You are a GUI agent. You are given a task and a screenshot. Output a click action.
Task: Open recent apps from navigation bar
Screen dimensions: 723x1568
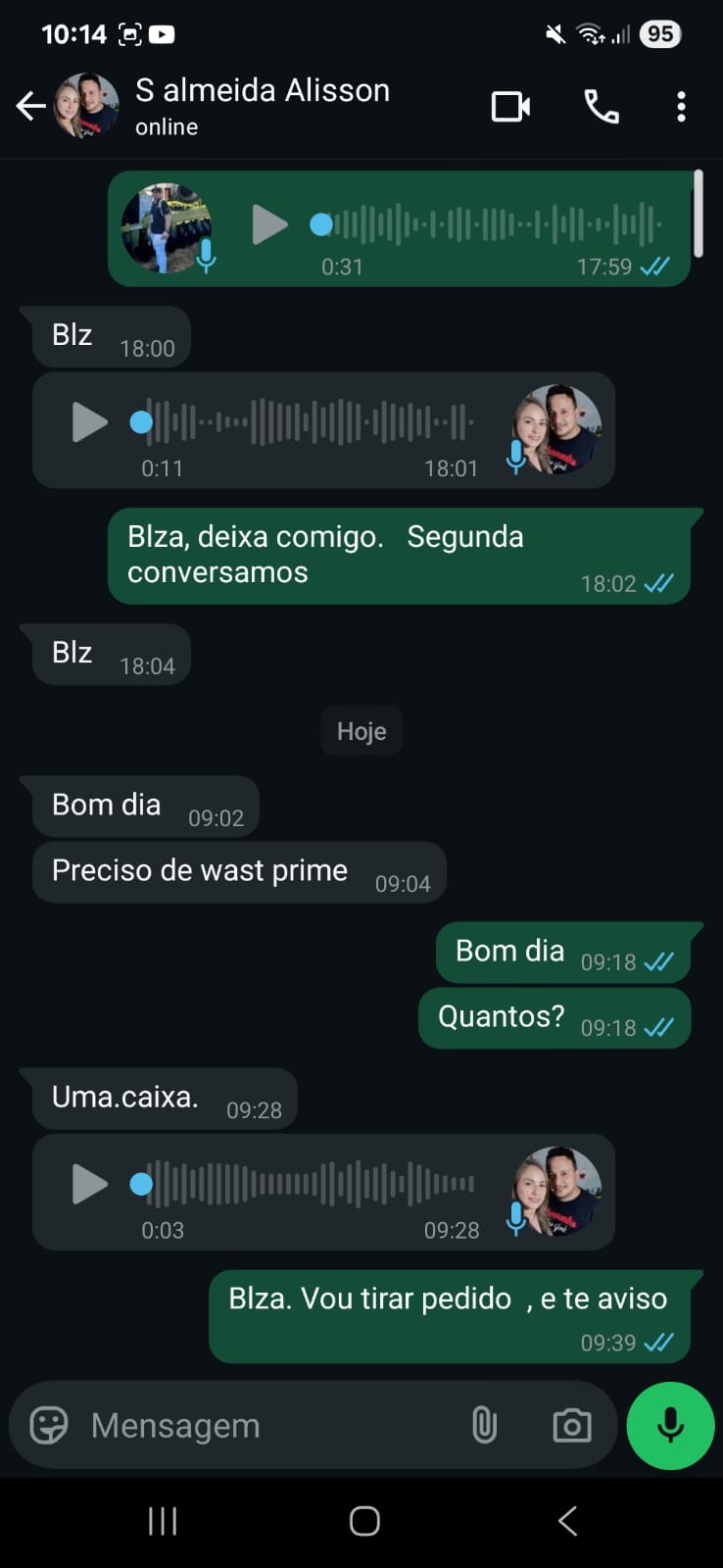(x=163, y=1521)
